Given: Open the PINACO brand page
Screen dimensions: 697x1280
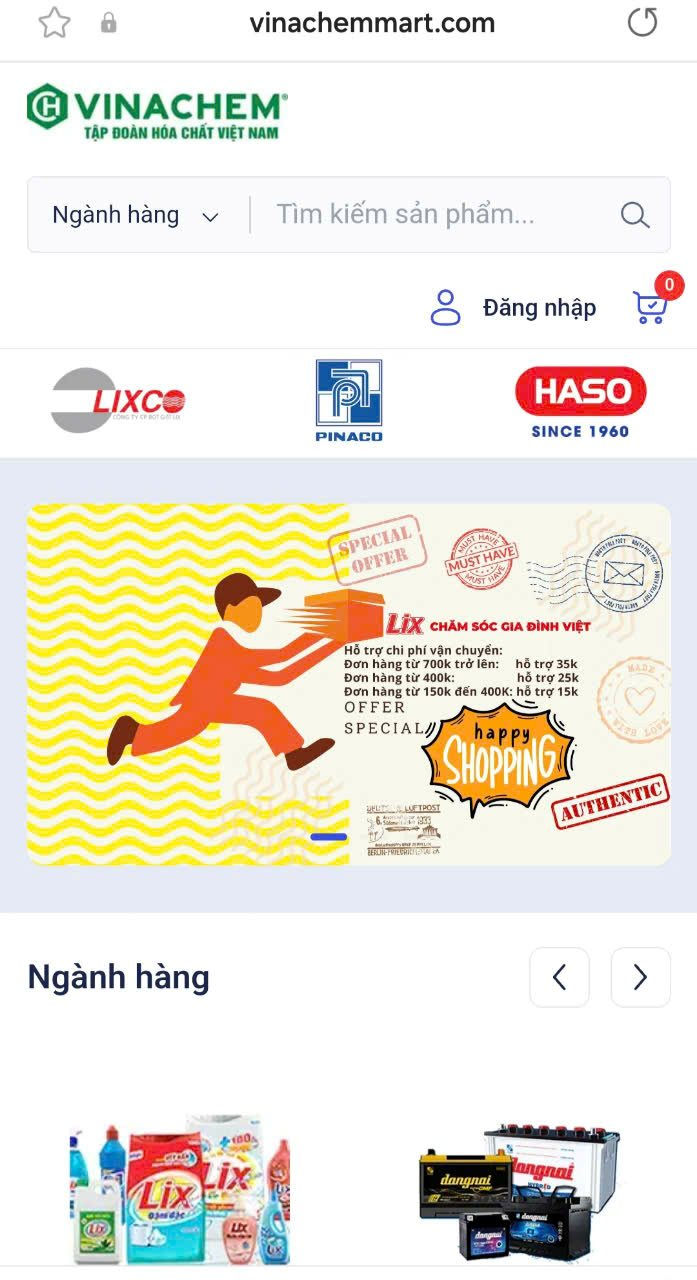Looking at the screenshot, I should 348,401.
